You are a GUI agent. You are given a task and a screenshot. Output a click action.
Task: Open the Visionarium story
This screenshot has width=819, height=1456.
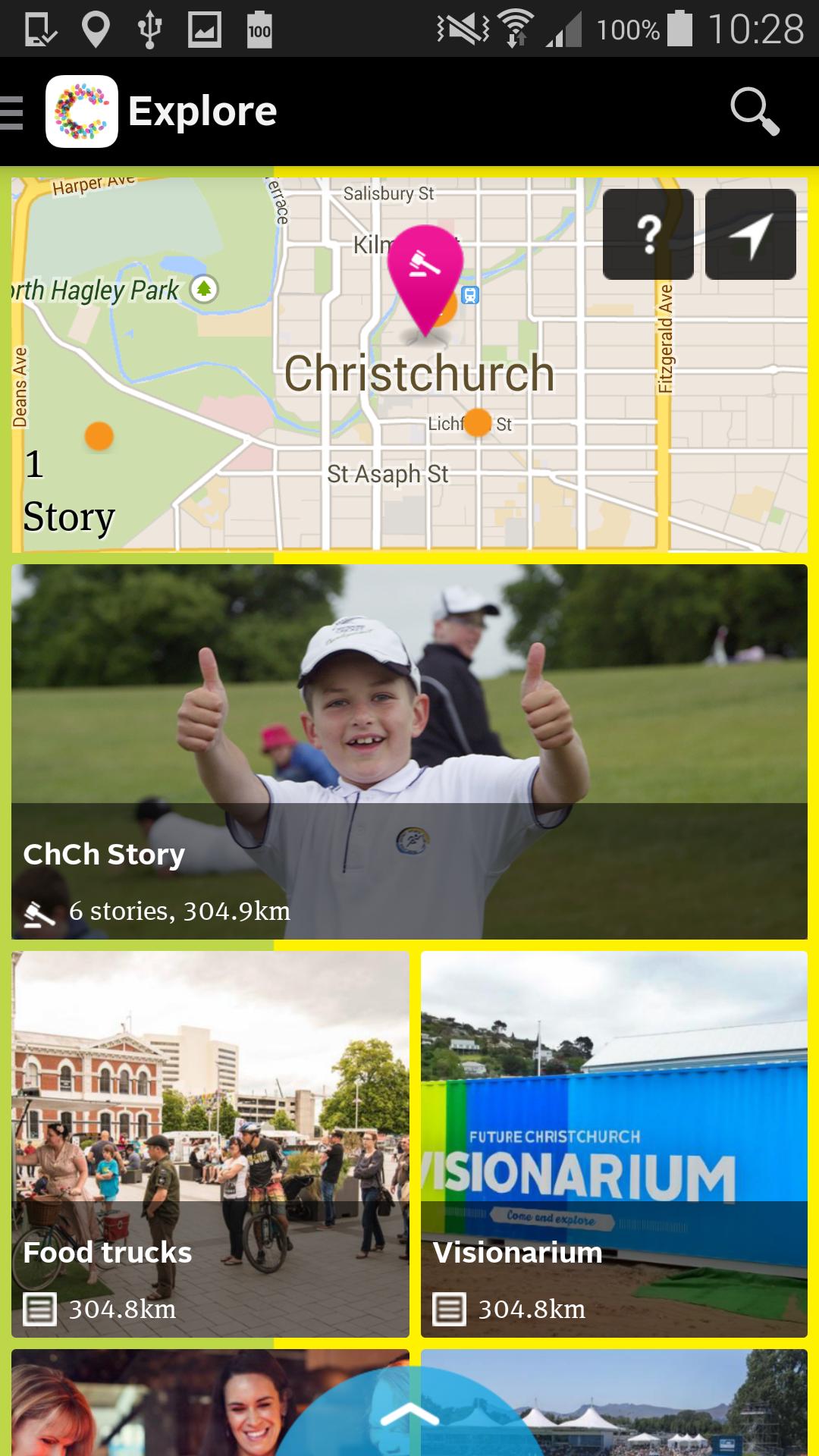coord(613,1144)
